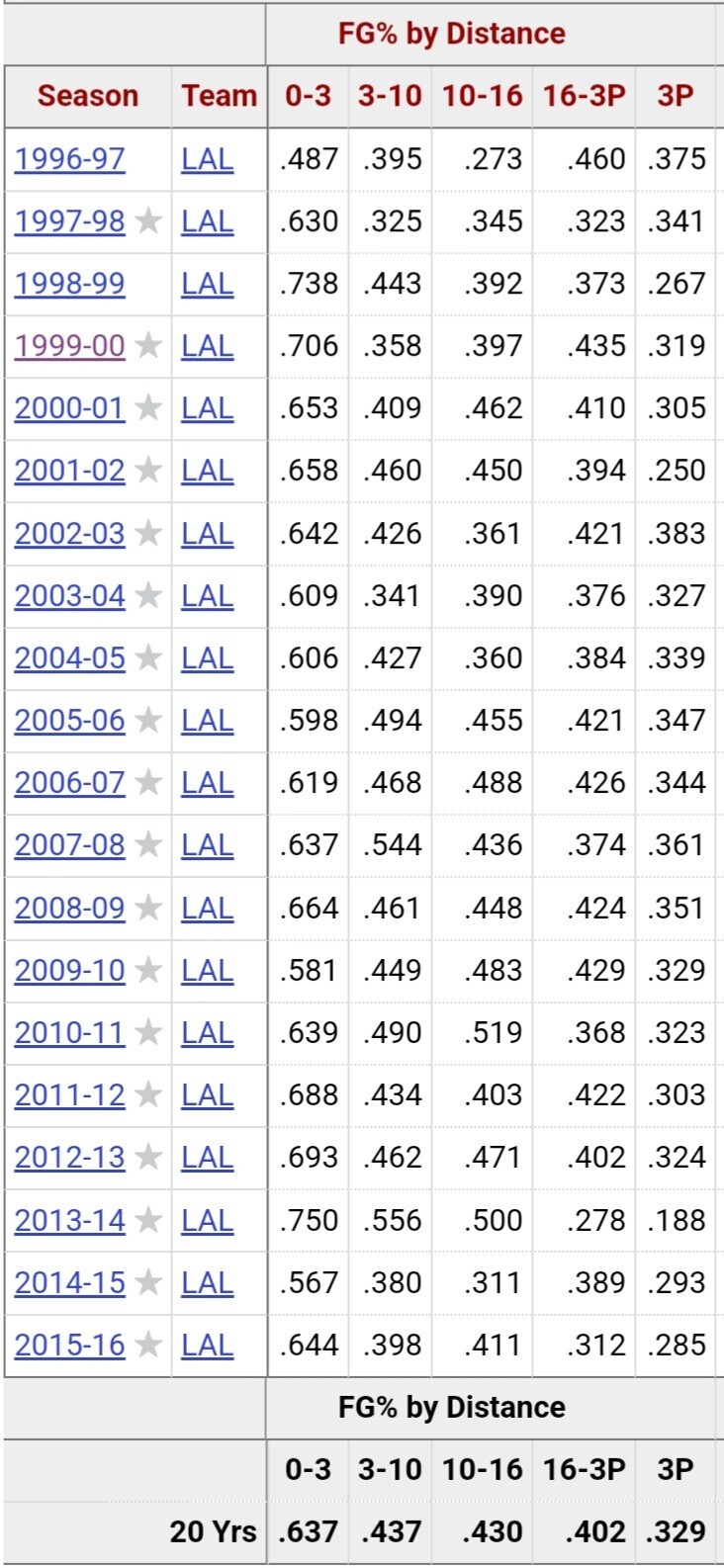Go to the 2007-08 season

click(x=69, y=845)
